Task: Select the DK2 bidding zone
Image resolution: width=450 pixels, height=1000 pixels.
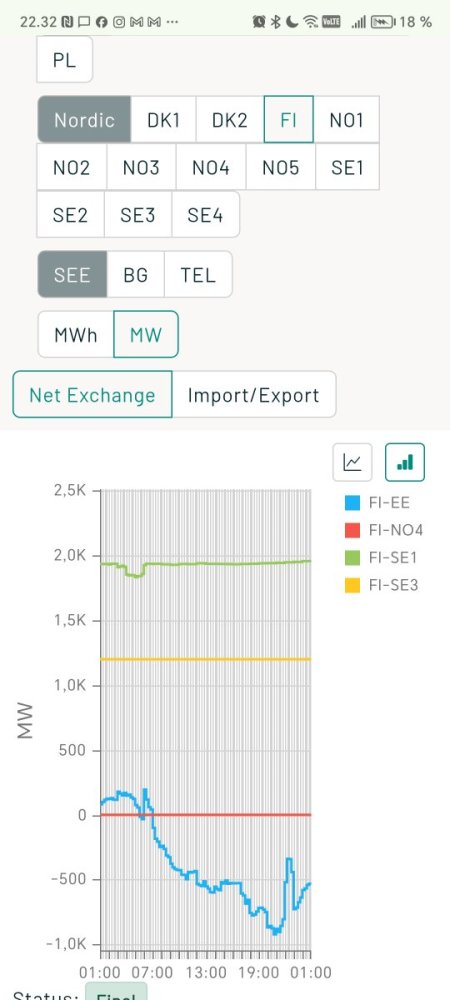Action: 229,120
